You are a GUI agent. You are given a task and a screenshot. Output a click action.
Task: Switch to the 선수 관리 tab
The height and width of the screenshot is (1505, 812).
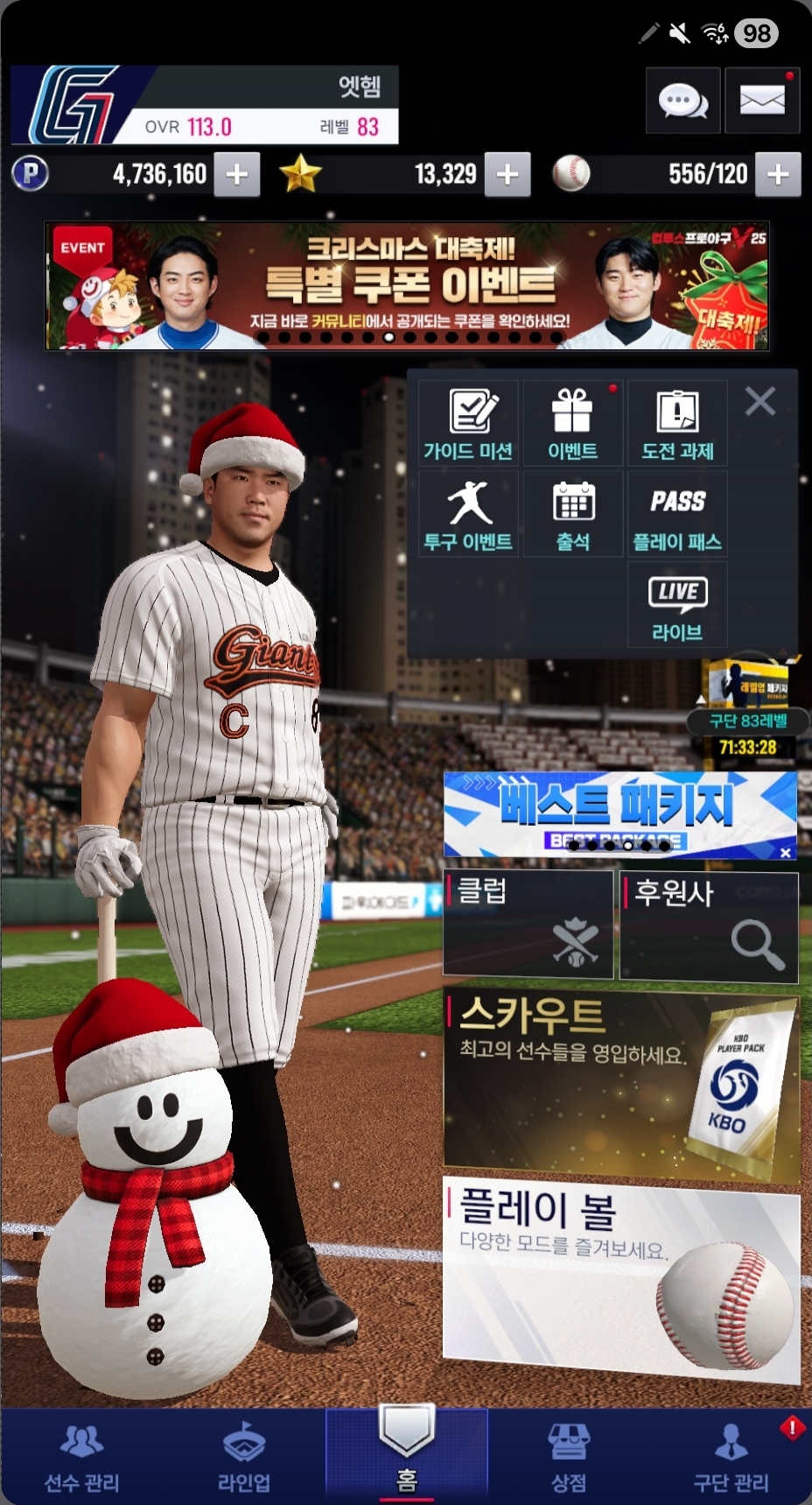pyautogui.click(x=81, y=1458)
